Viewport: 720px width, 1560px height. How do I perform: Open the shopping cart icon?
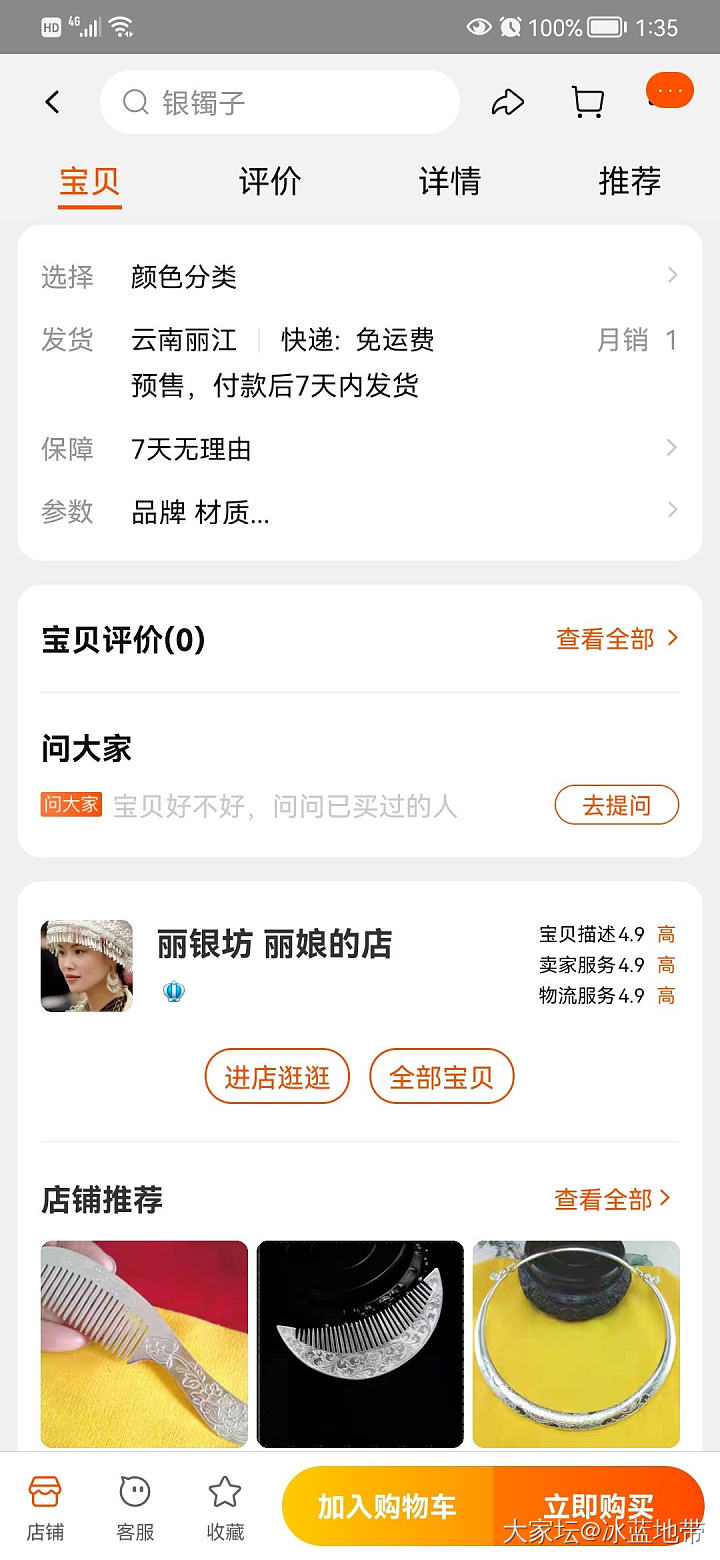pos(587,102)
